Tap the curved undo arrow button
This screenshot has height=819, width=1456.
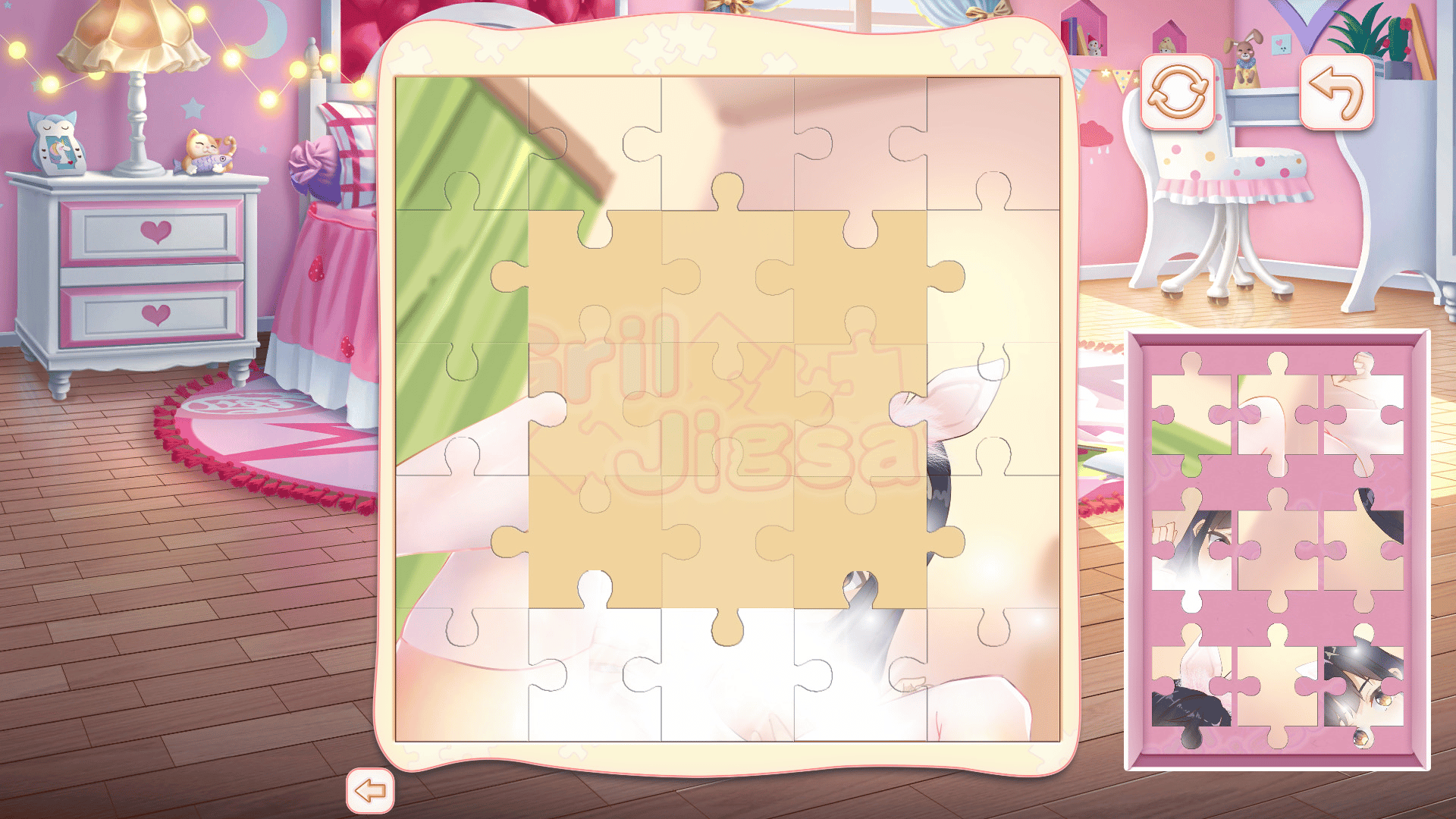(1337, 92)
